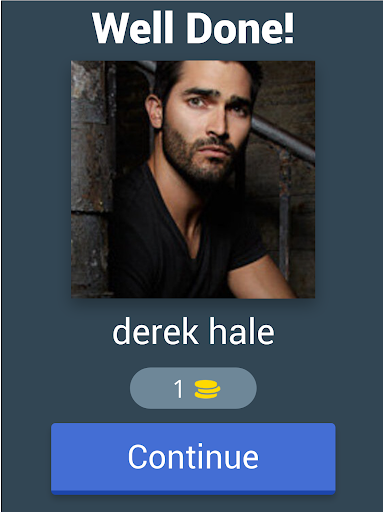Viewport: 383px width, 512px height.
Task: Tap the Continue button
Action: pos(193,458)
